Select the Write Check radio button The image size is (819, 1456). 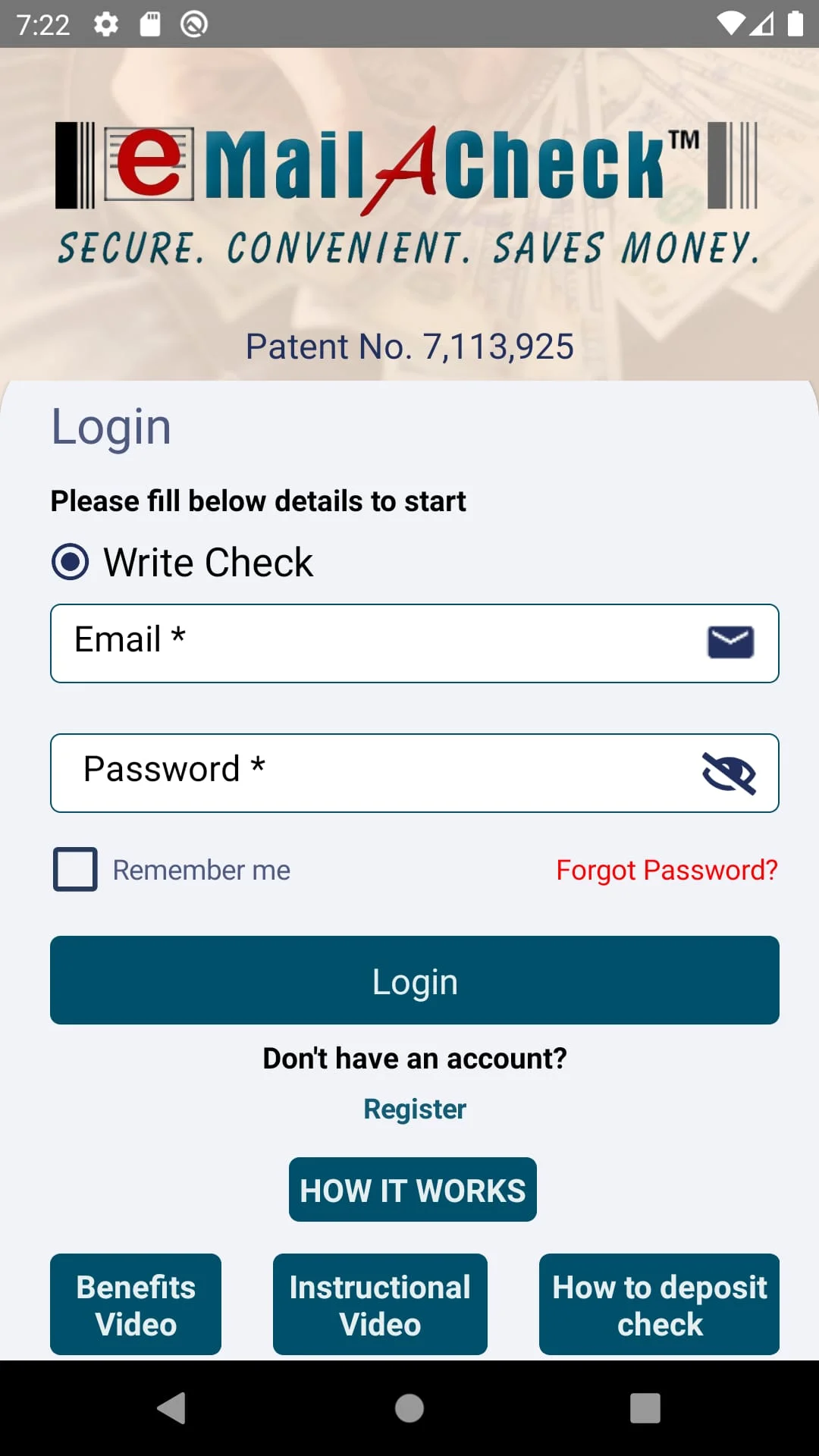tap(71, 562)
